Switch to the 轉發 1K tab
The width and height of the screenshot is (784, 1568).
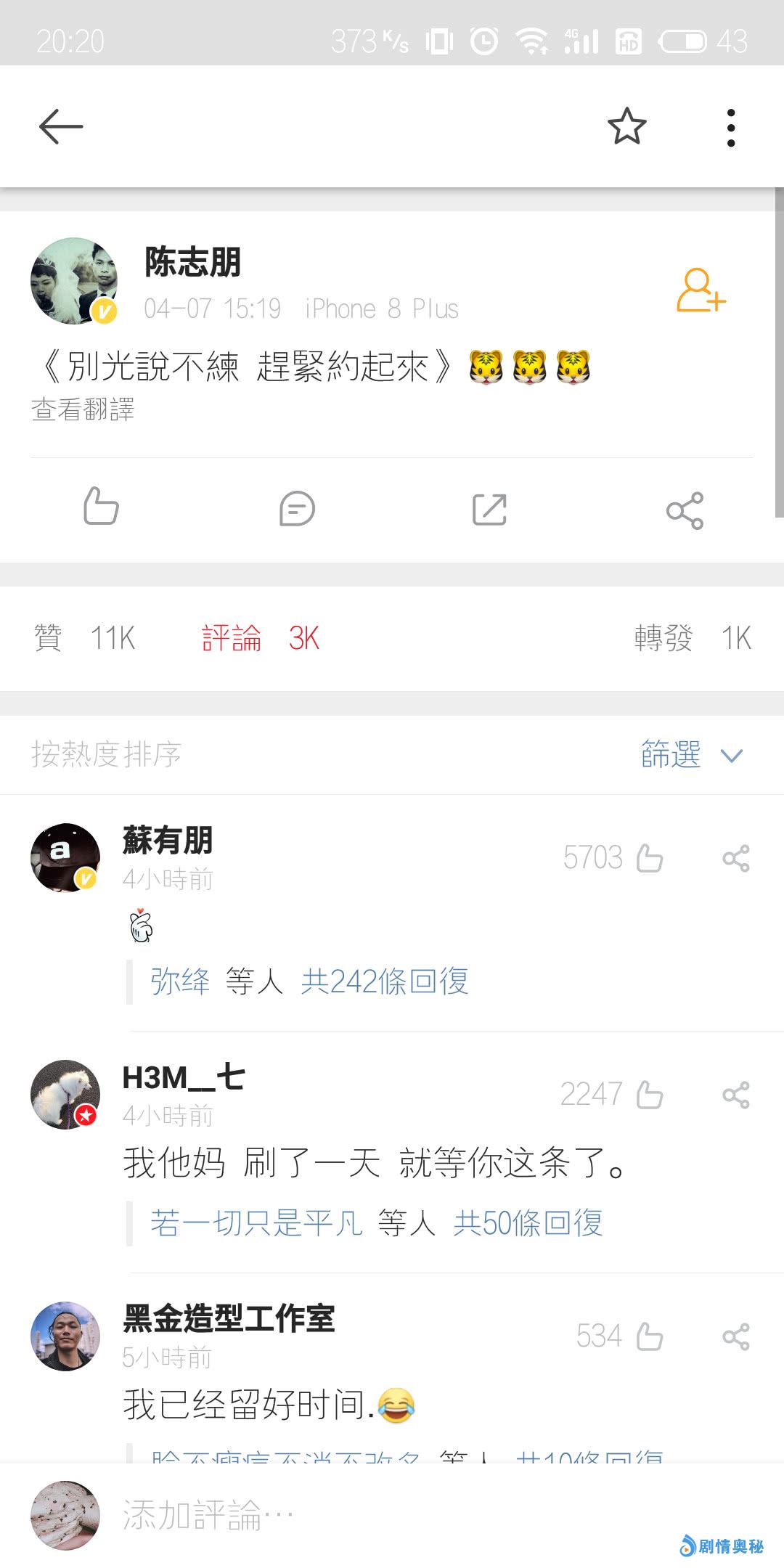click(692, 638)
